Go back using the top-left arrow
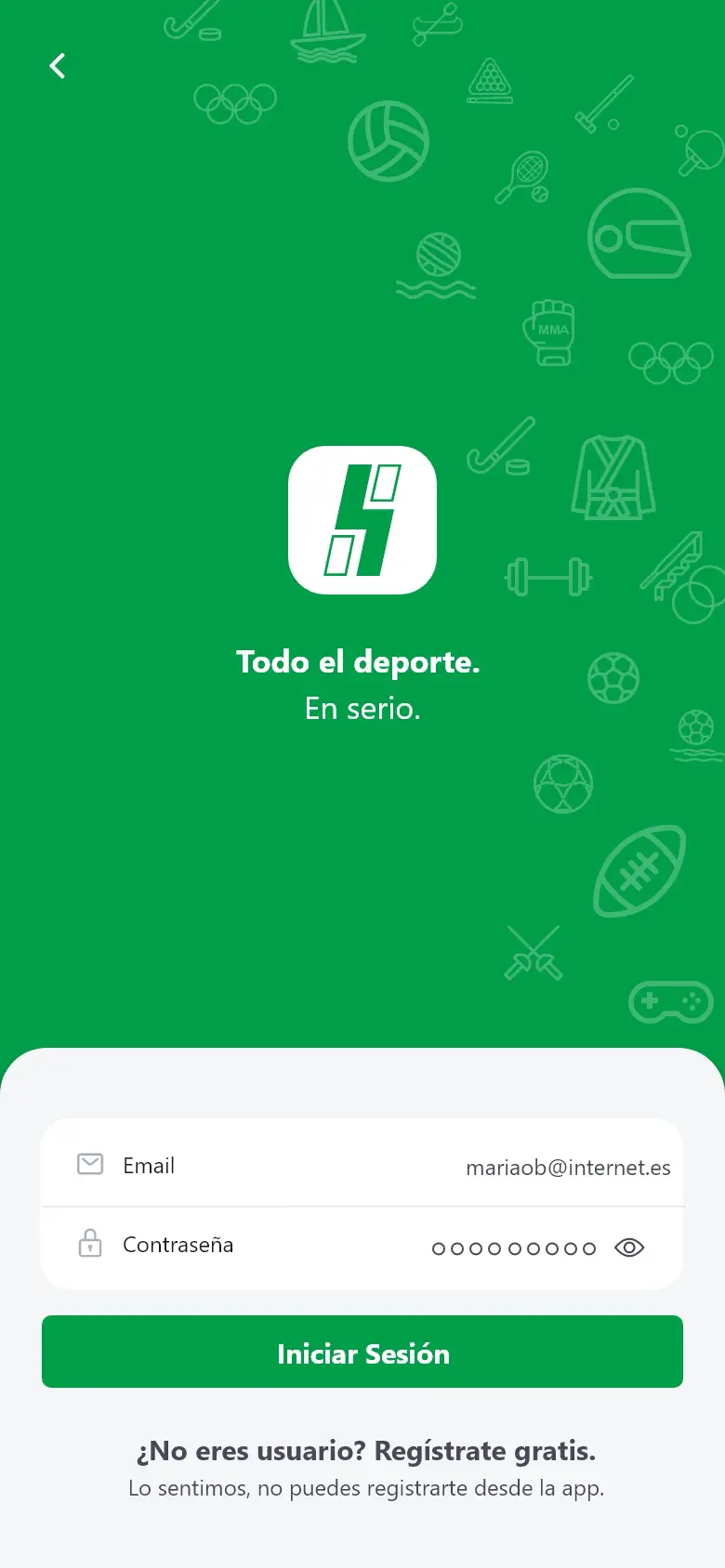Screen dimensions: 725x1568 [x=58, y=66]
